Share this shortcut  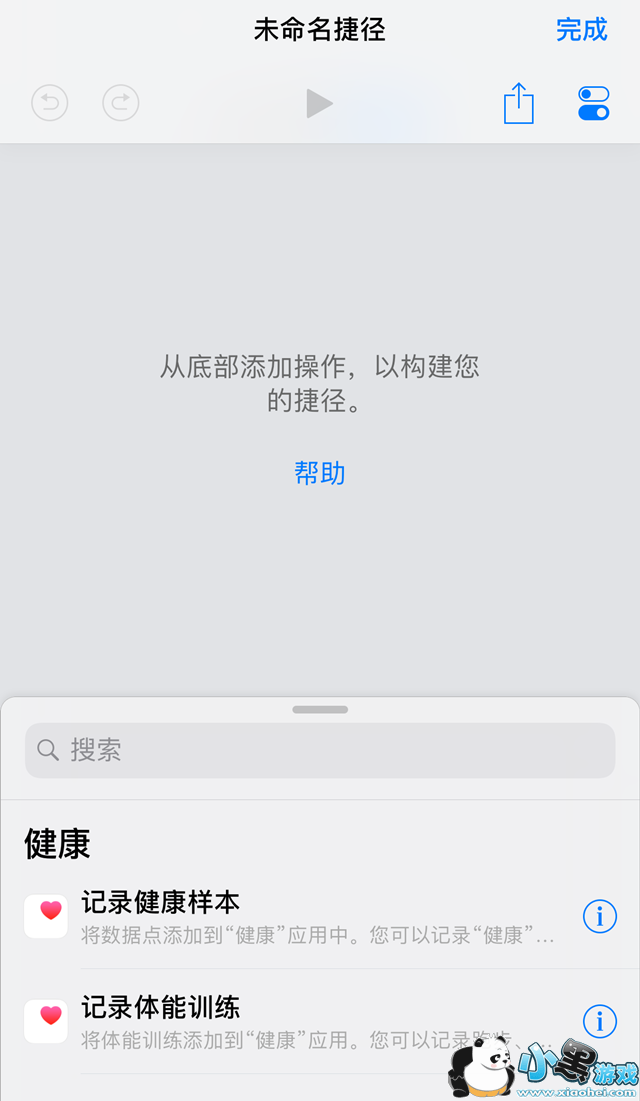pyautogui.click(x=519, y=103)
